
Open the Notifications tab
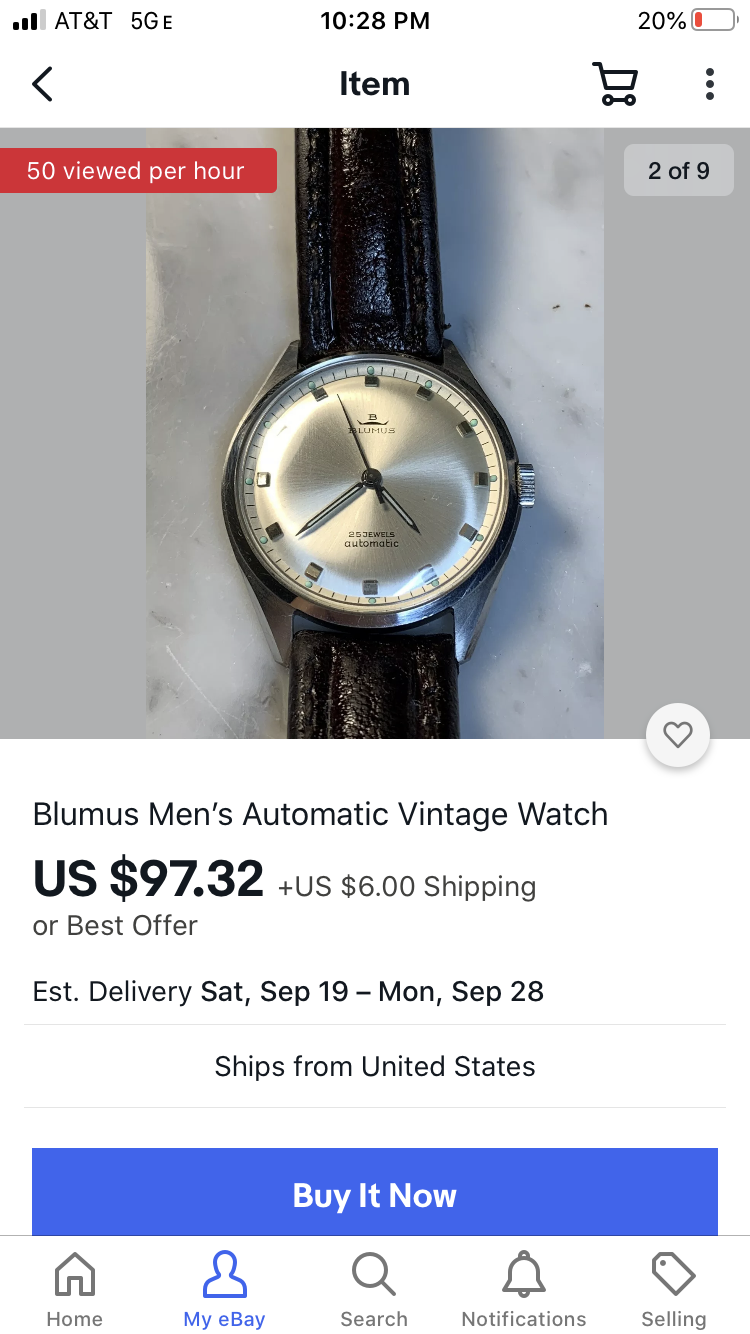tap(524, 1290)
